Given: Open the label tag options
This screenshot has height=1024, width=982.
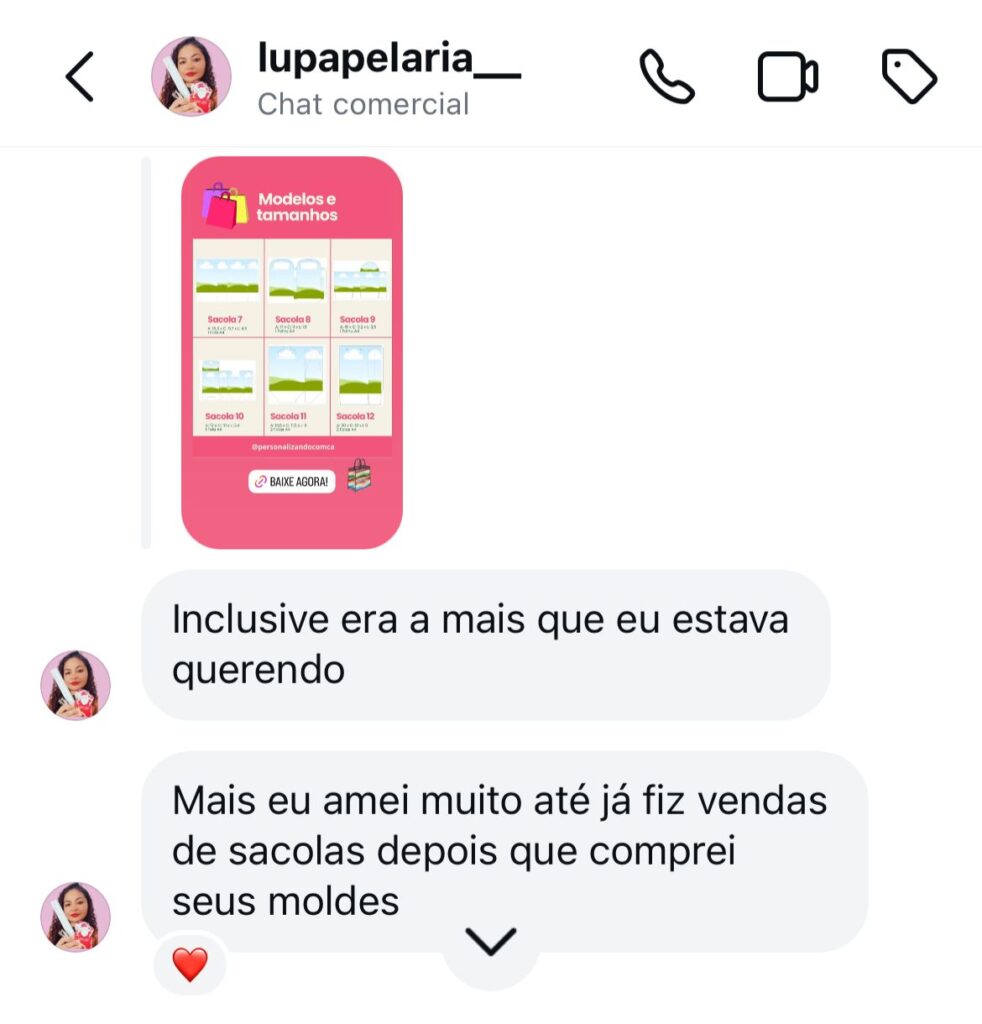Looking at the screenshot, I should coord(909,77).
